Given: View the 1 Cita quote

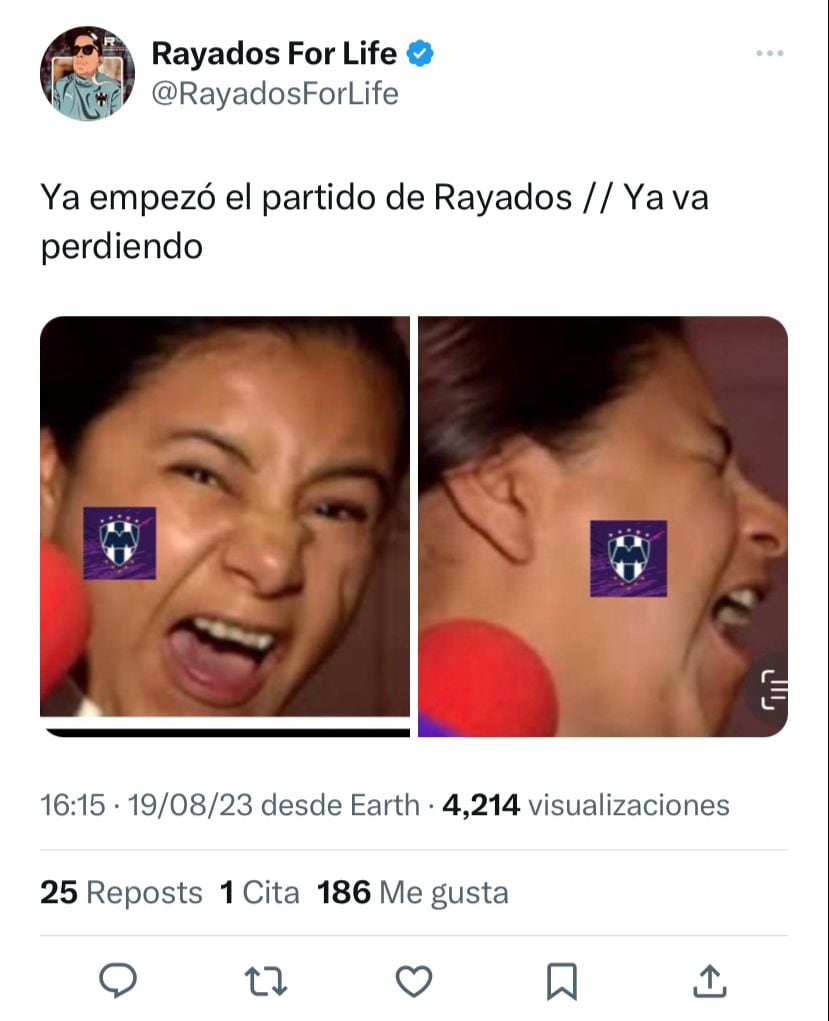Looking at the screenshot, I should point(259,892).
